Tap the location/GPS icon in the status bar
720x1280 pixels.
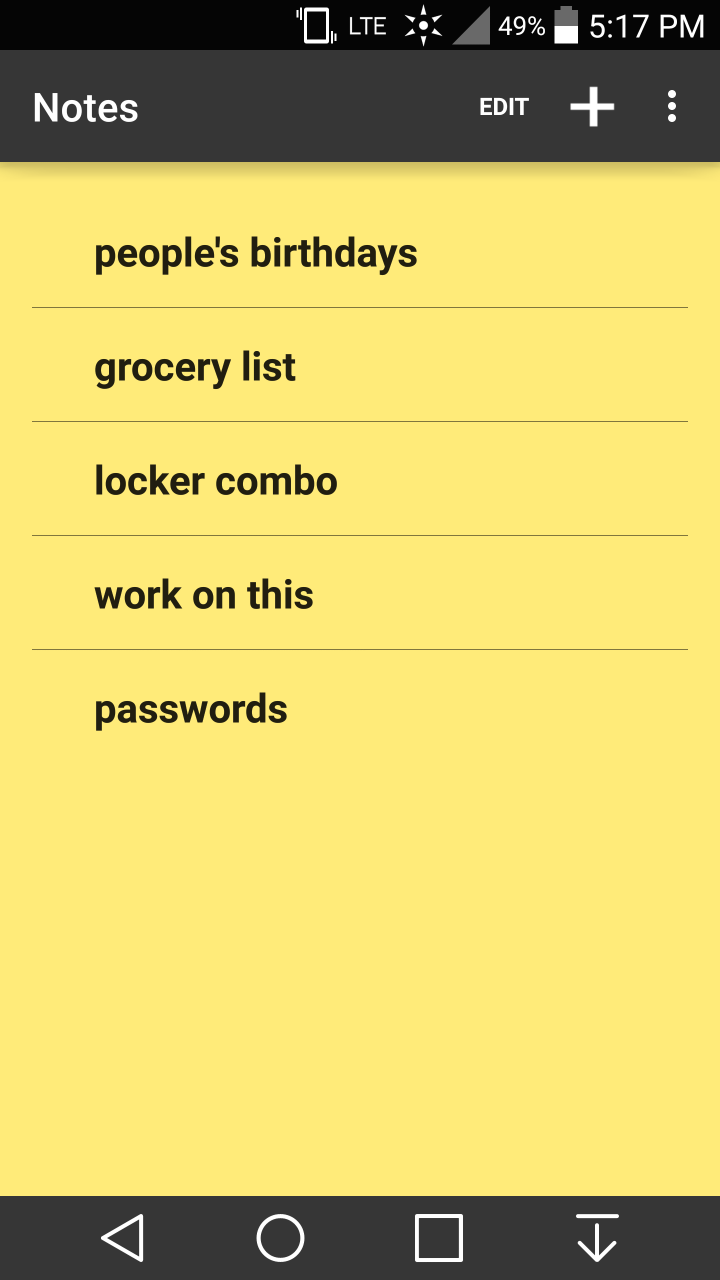(x=422, y=25)
